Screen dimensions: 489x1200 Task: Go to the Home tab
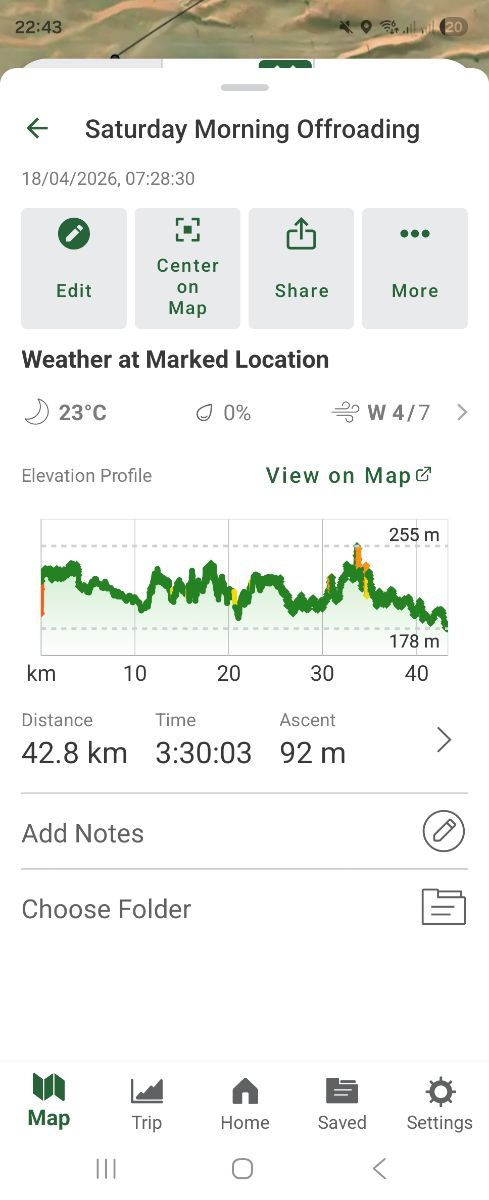[245, 1104]
